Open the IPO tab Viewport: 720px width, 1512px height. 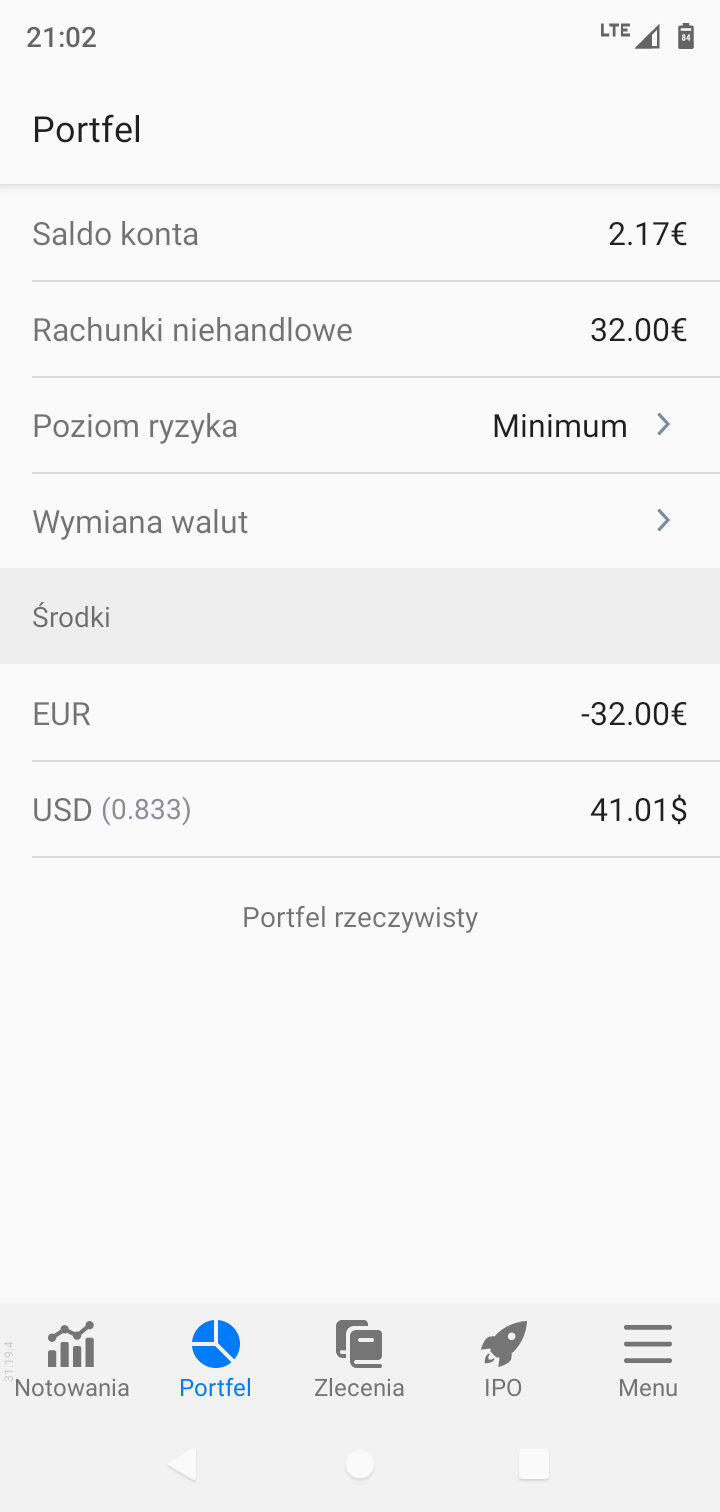pos(504,1359)
